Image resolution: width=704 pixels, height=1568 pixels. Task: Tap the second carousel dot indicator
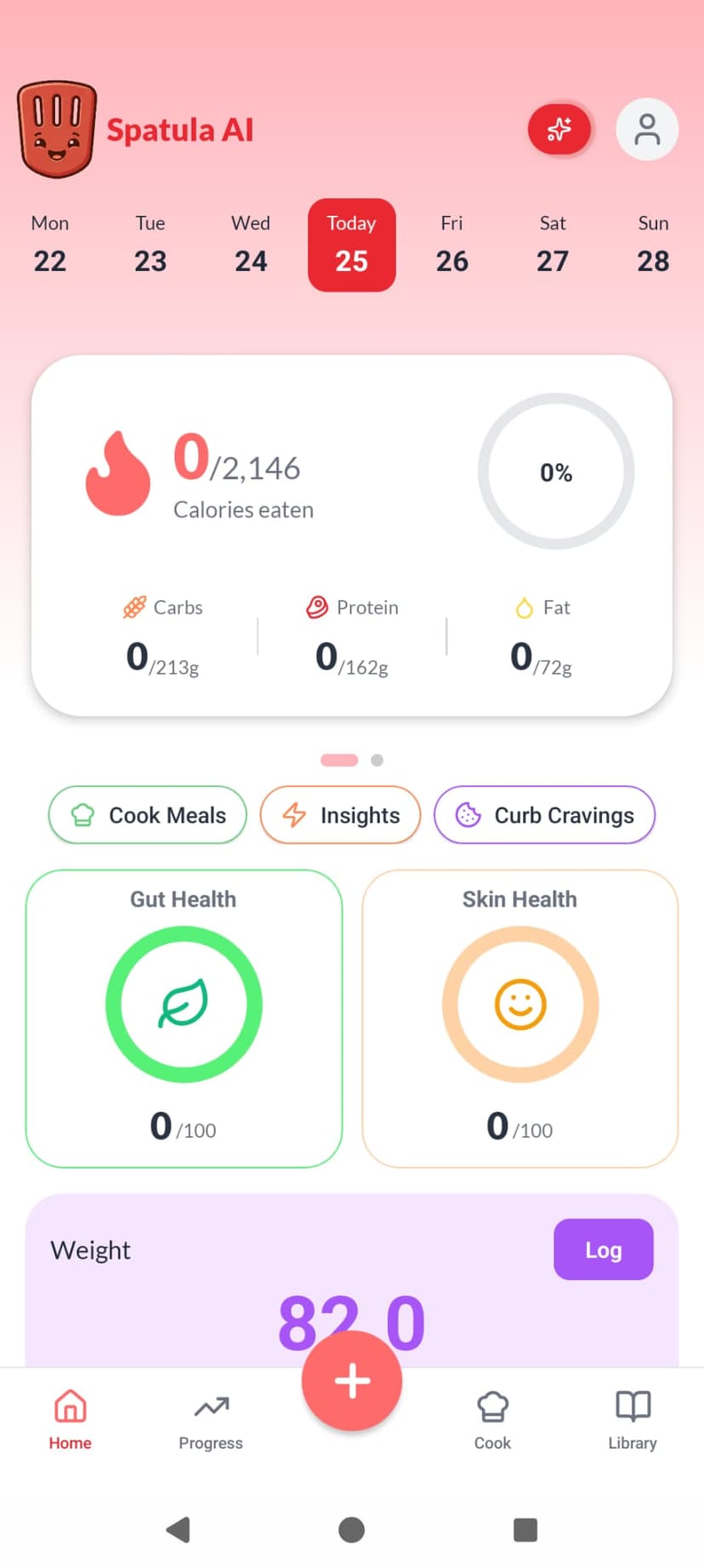pyautogui.click(x=377, y=760)
